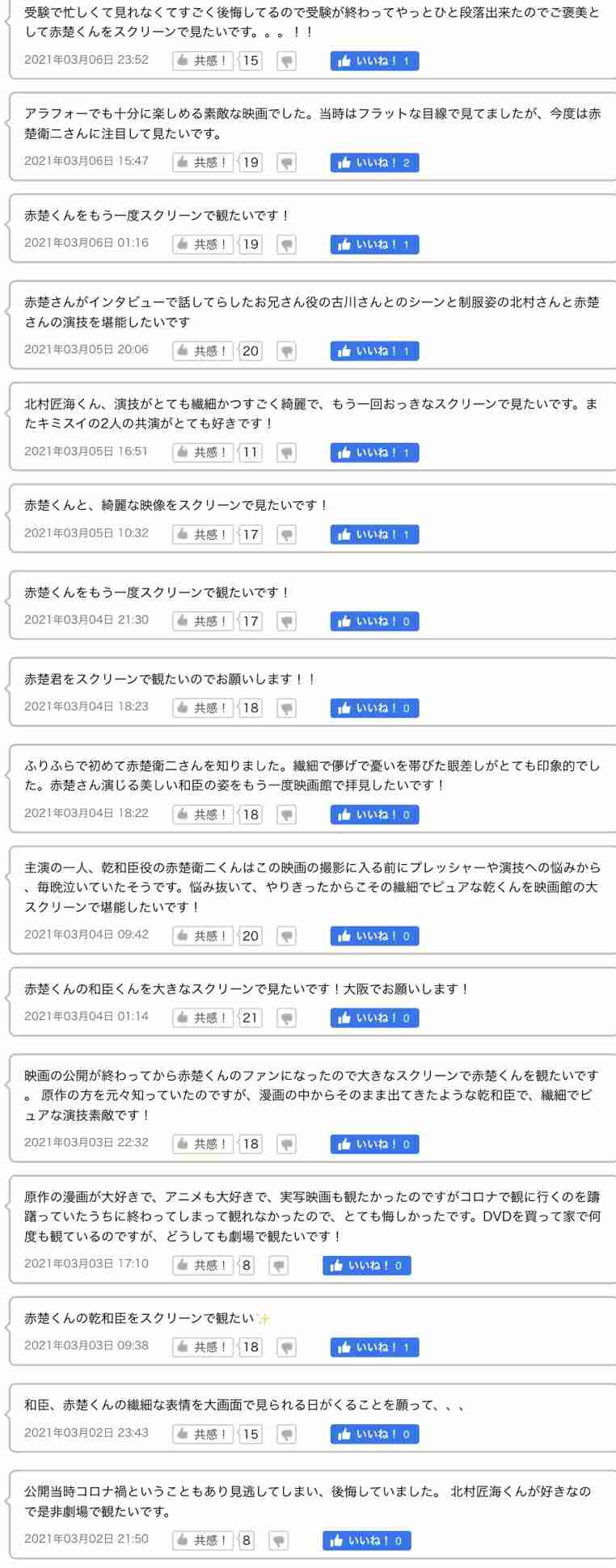Like the 2021年03月05日 16:51 comment with いいね！
The height and width of the screenshot is (1568, 616).
click(374, 453)
